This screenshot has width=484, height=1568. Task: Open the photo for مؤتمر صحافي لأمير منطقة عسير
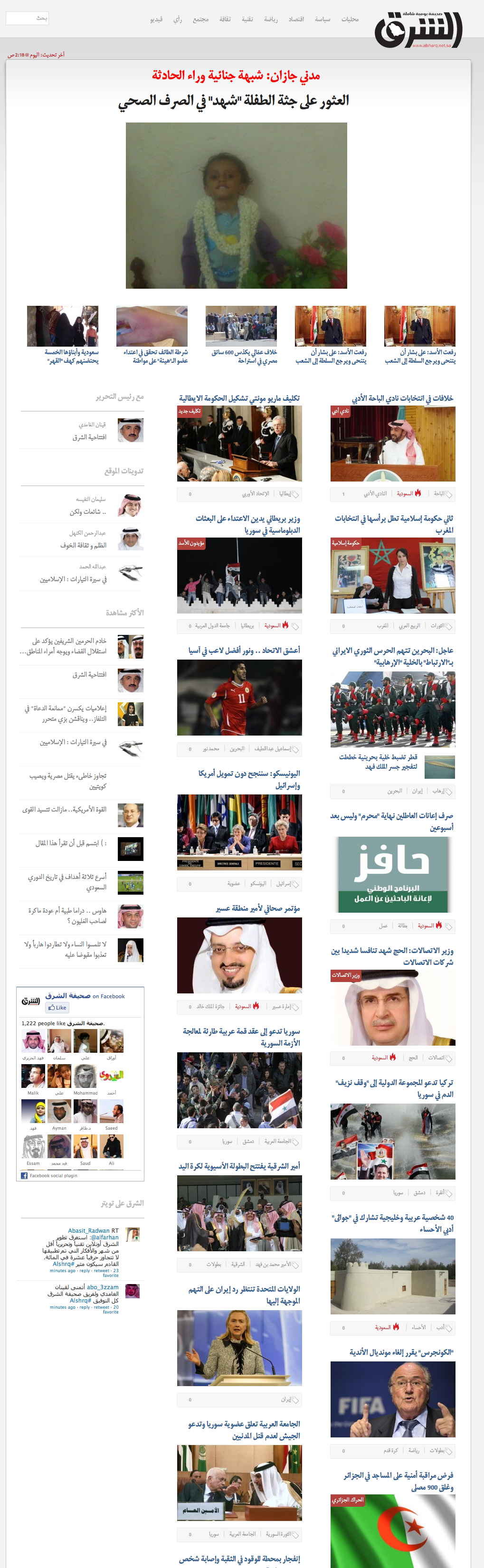[239, 955]
